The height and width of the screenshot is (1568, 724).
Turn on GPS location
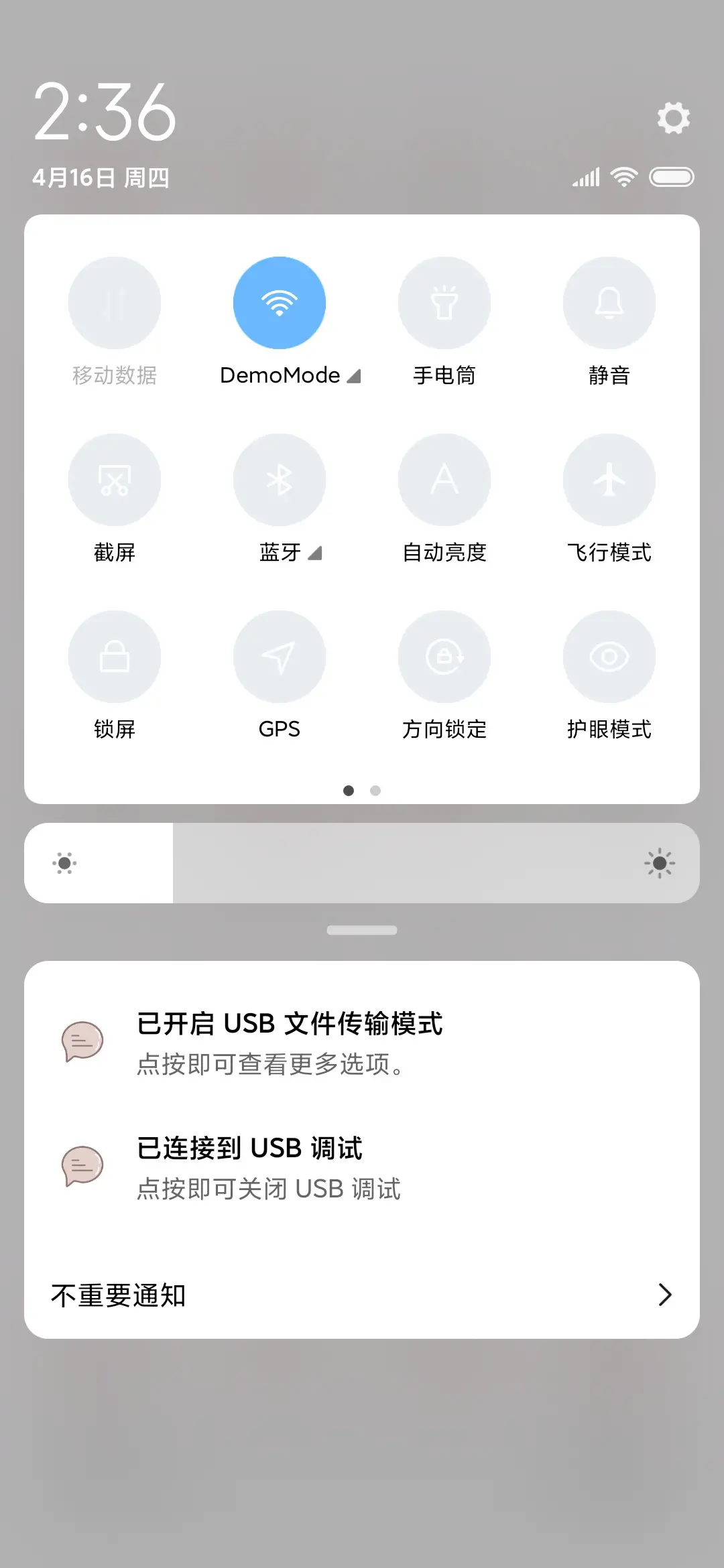tap(280, 657)
